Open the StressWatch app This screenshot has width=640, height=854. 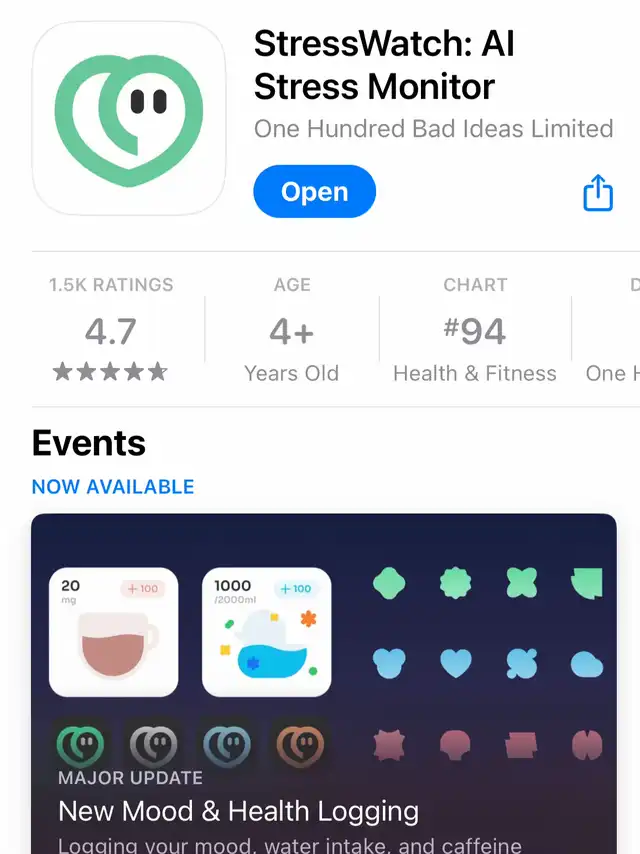tap(314, 192)
